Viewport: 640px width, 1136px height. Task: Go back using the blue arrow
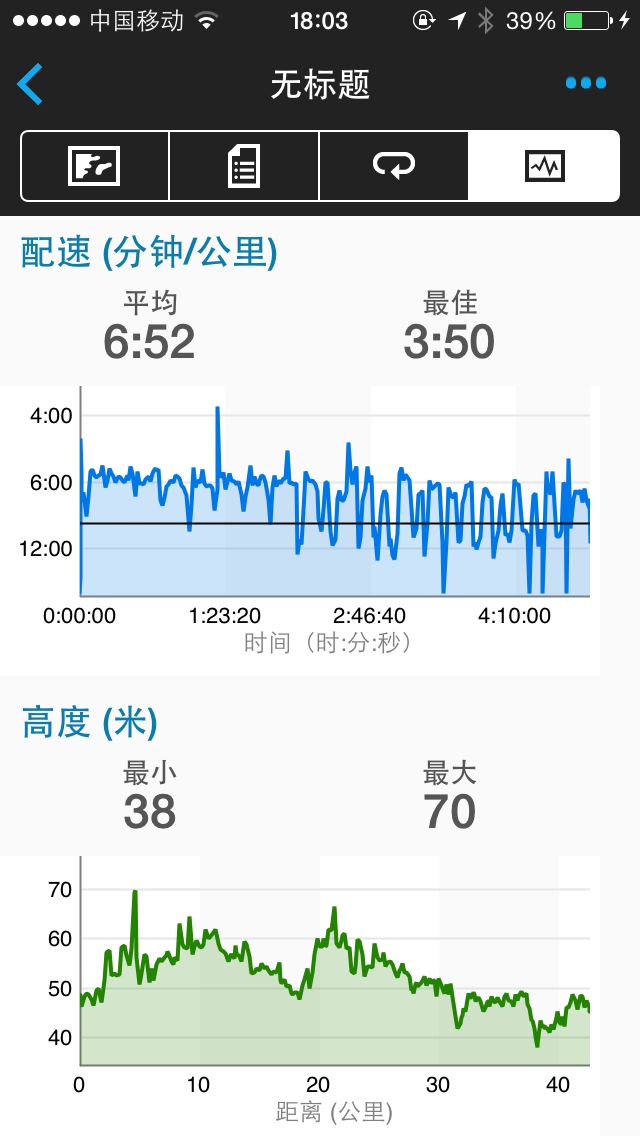[x=31, y=84]
